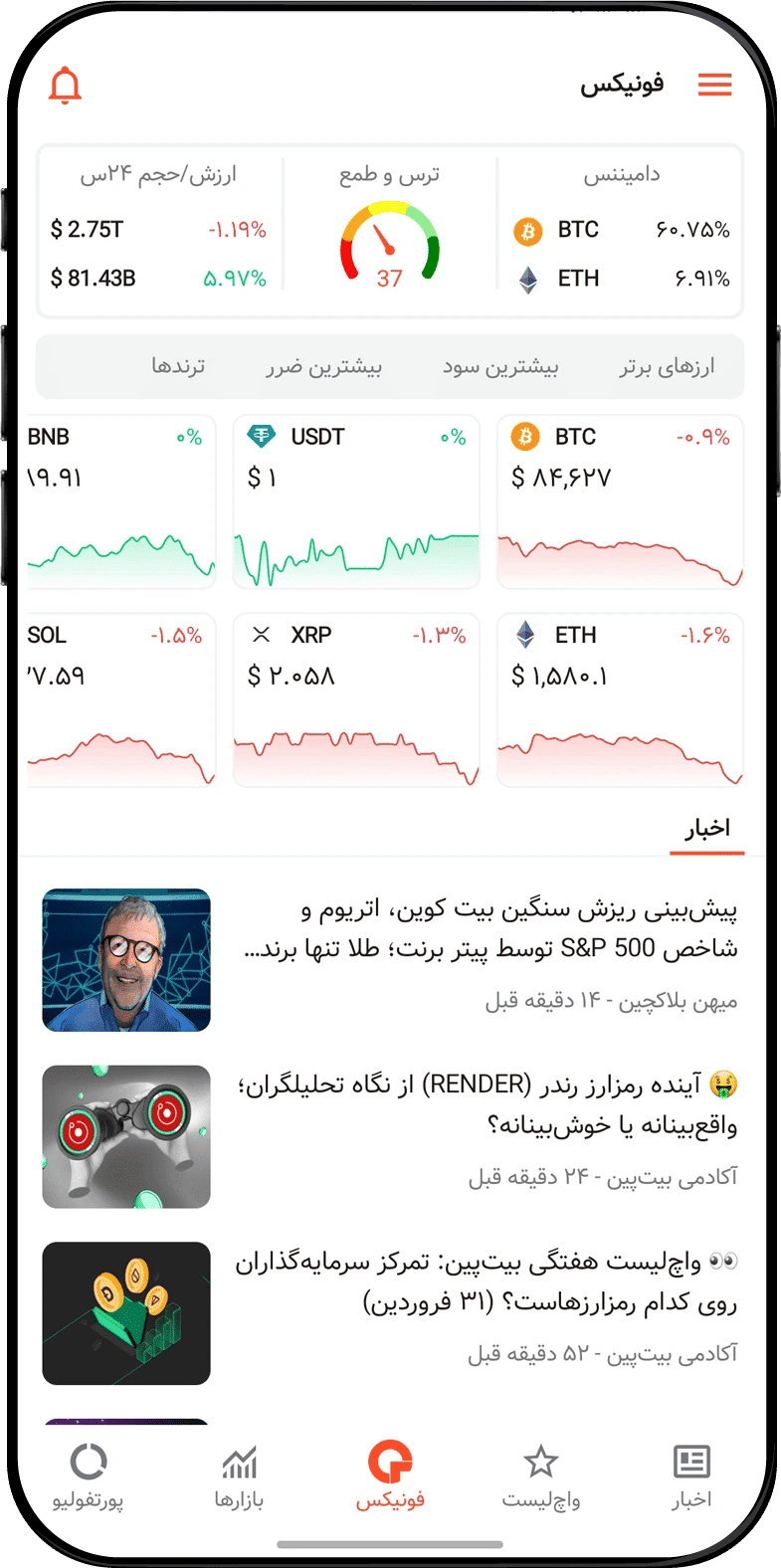Screen dimensions: 781x1568
Task: Select the بیشترین سود tab
Action: [x=500, y=367]
